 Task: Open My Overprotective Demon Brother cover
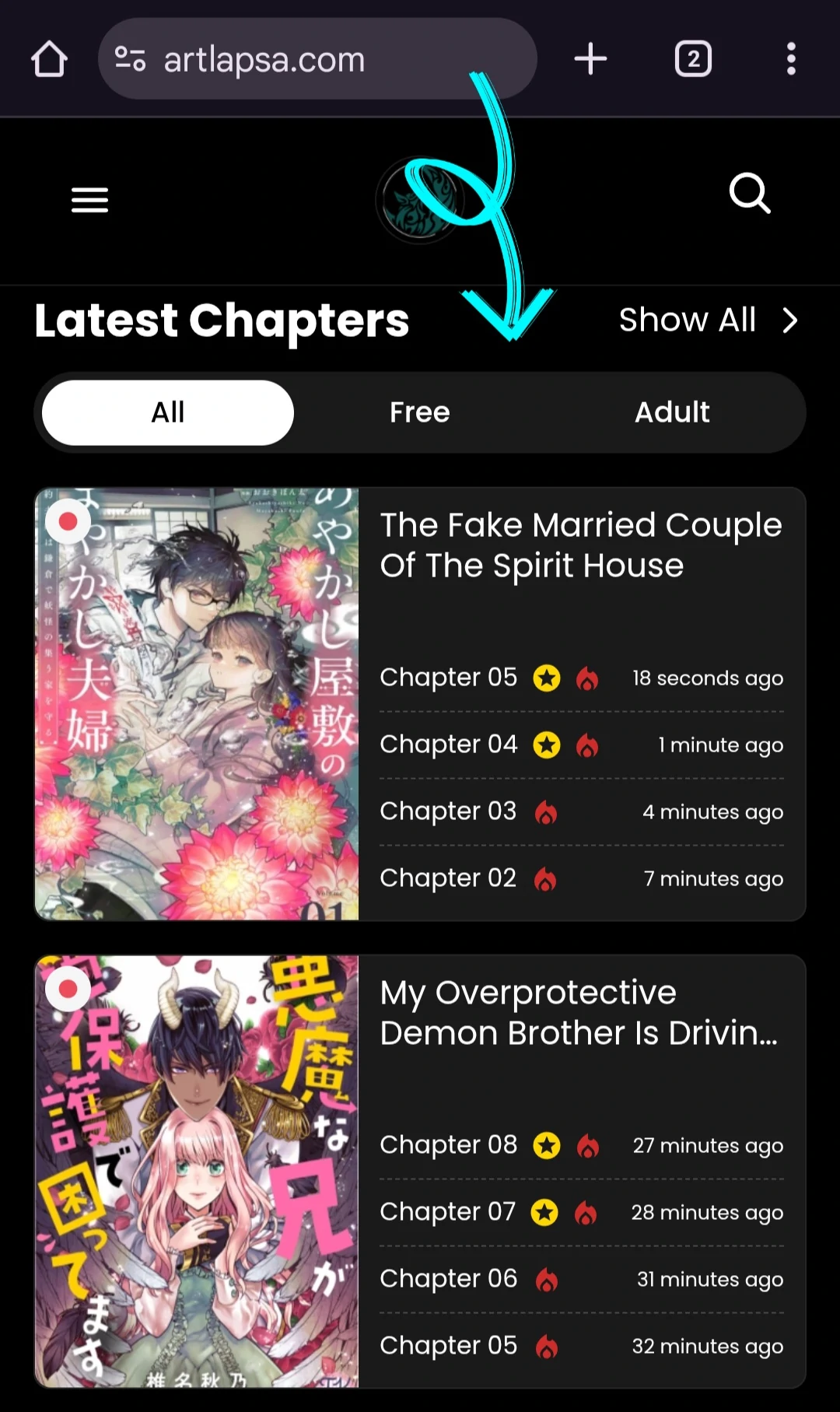click(197, 1171)
